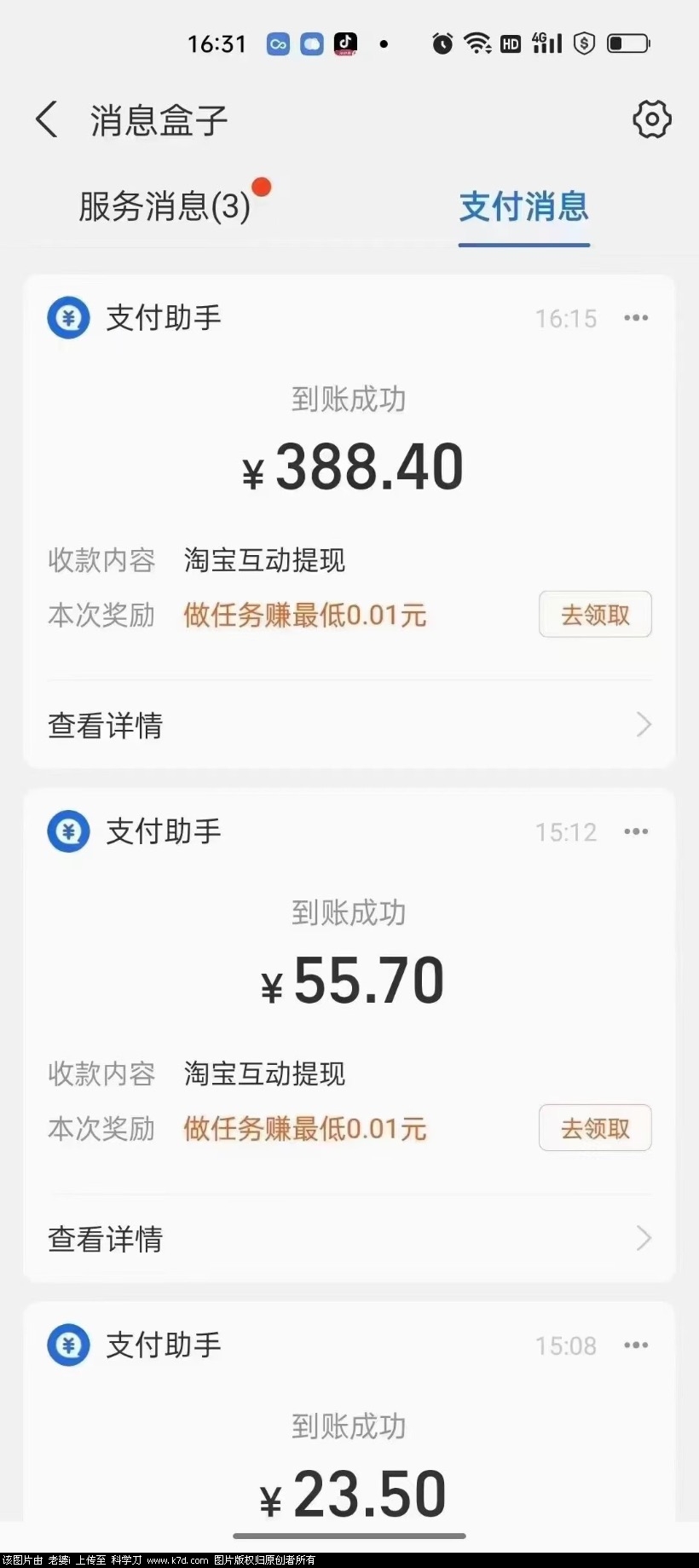Claim reward on the ¥55.70 card
The width and height of the screenshot is (699, 1568).
coord(595,1128)
